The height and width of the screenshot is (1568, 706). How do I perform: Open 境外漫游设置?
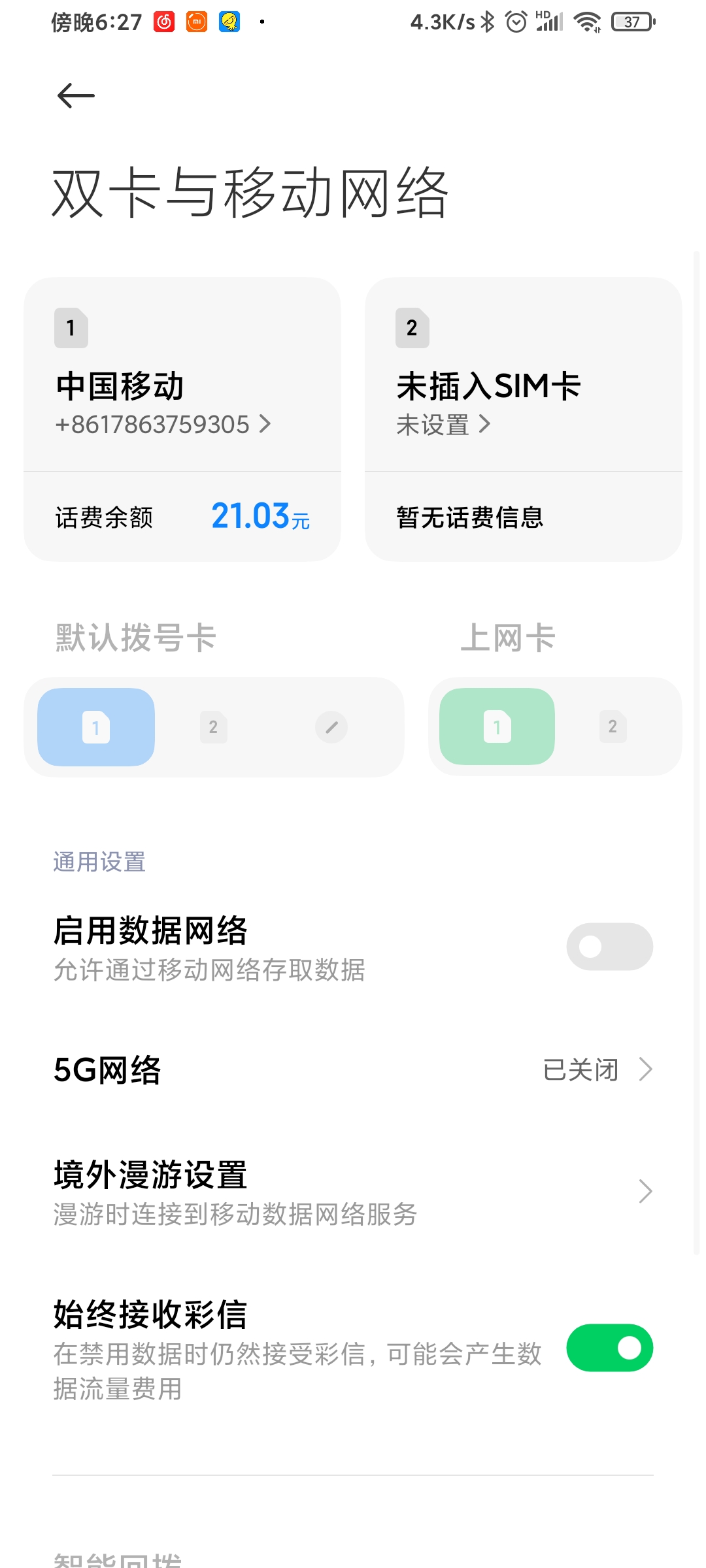point(353,1192)
